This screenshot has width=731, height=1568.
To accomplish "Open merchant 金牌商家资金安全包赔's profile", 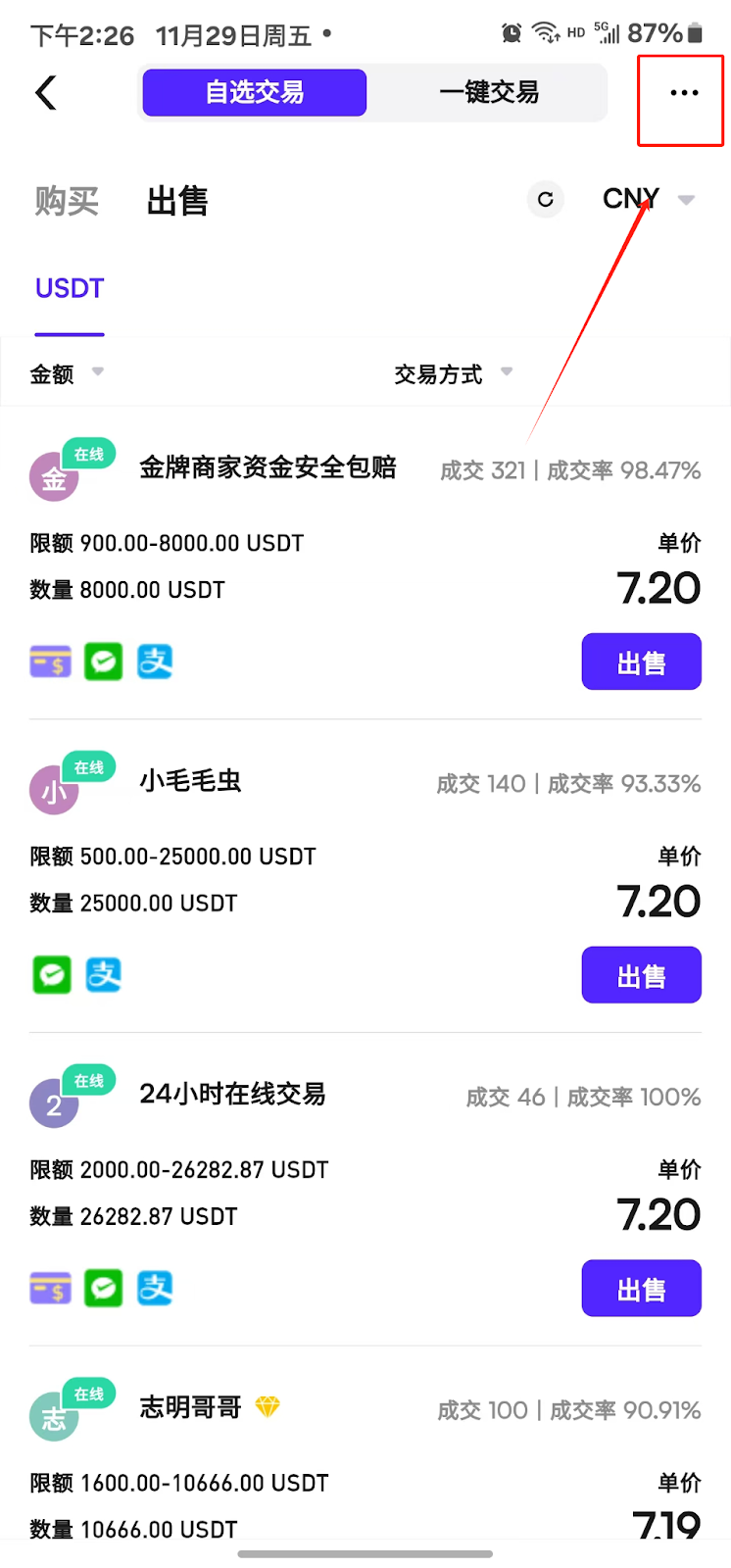I will [267, 468].
